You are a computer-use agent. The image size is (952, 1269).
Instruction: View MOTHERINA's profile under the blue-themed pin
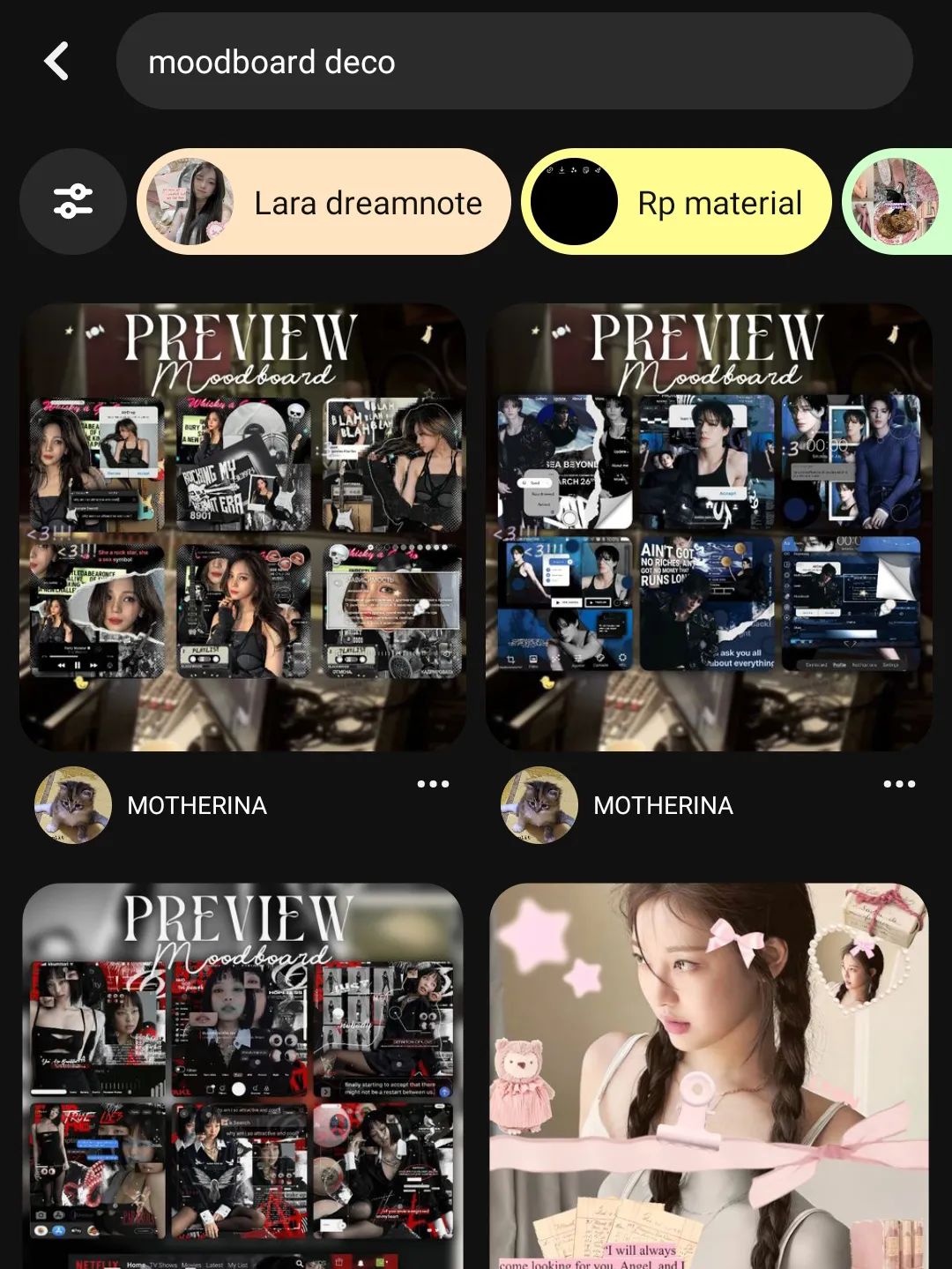662,805
